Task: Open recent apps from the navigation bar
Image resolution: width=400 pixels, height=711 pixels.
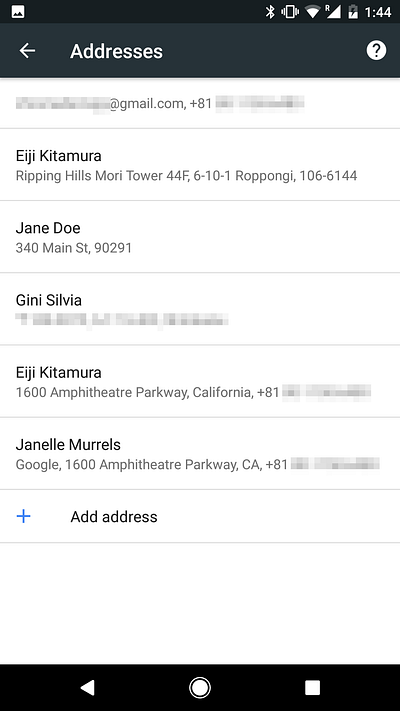Action: click(x=312, y=687)
